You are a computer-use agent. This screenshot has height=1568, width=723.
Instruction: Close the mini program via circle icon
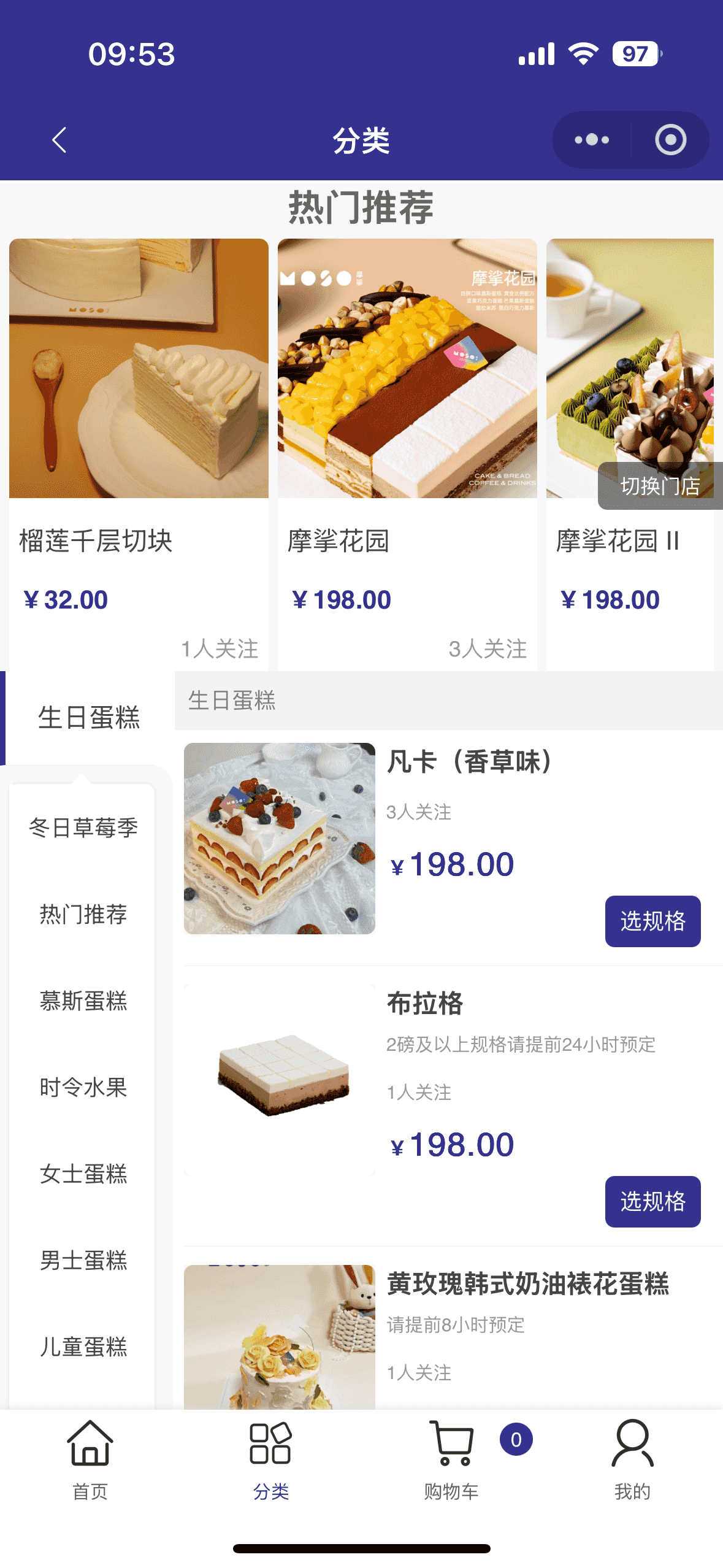click(670, 140)
